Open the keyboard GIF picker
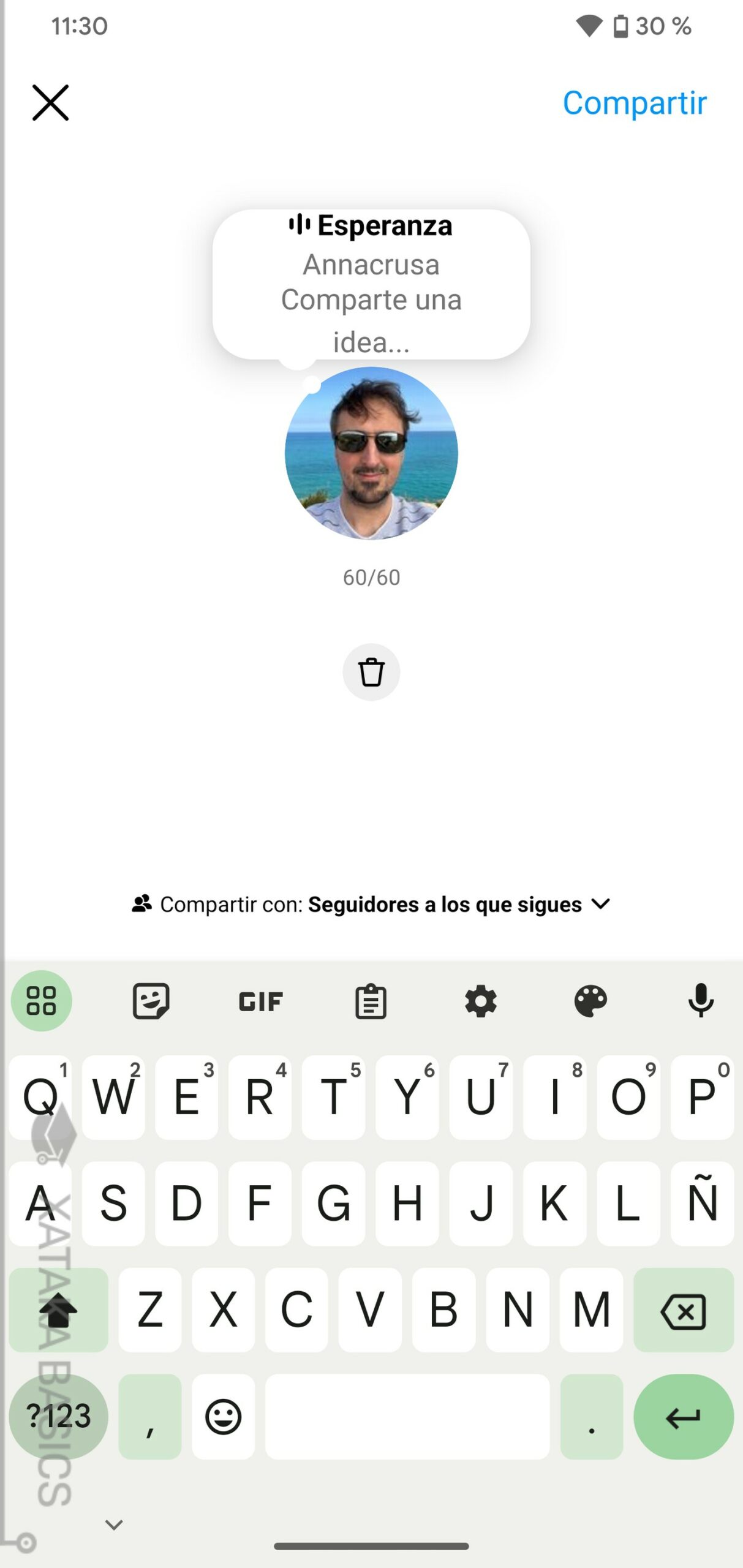The width and height of the screenshot is (743, 1568). point(260,1001)
